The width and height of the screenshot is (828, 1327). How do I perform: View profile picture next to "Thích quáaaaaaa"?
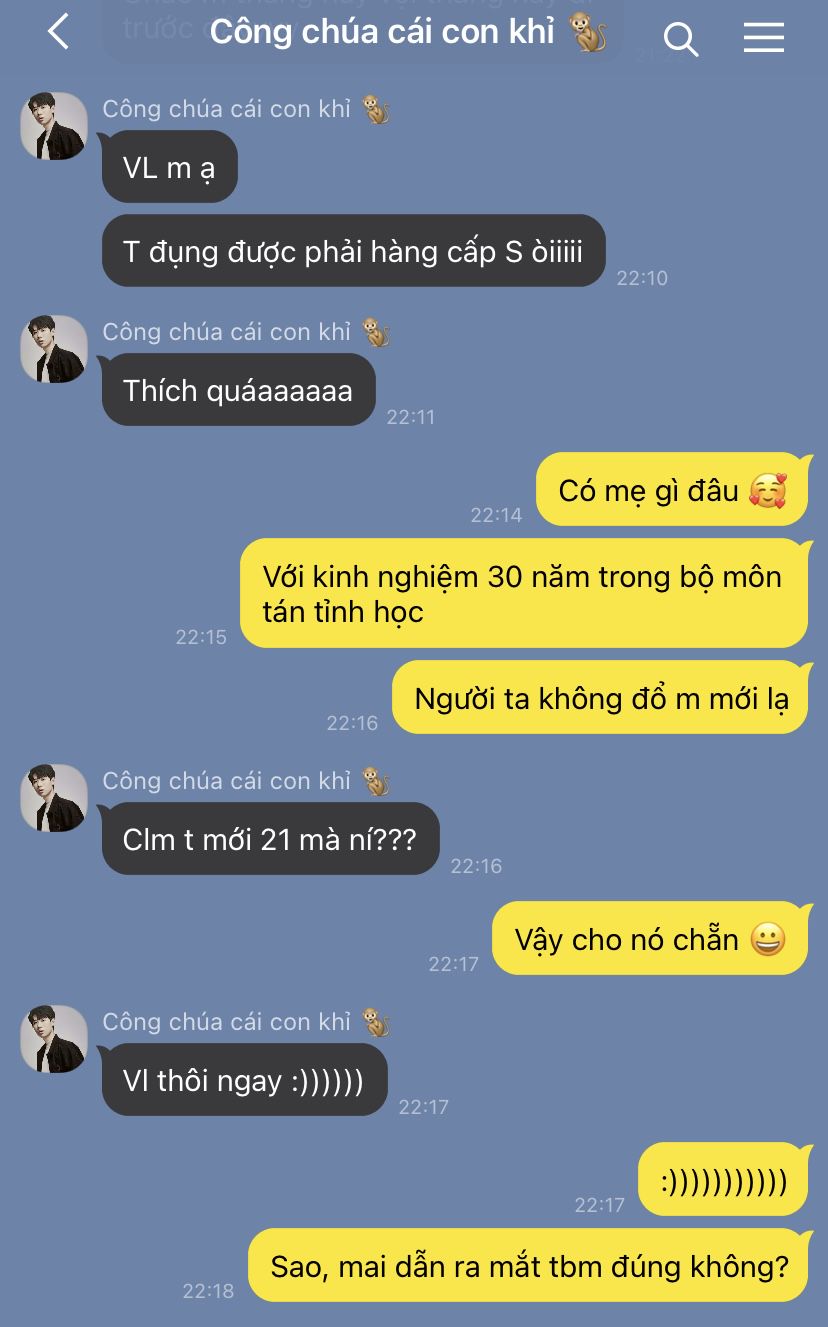coord(54,349)
